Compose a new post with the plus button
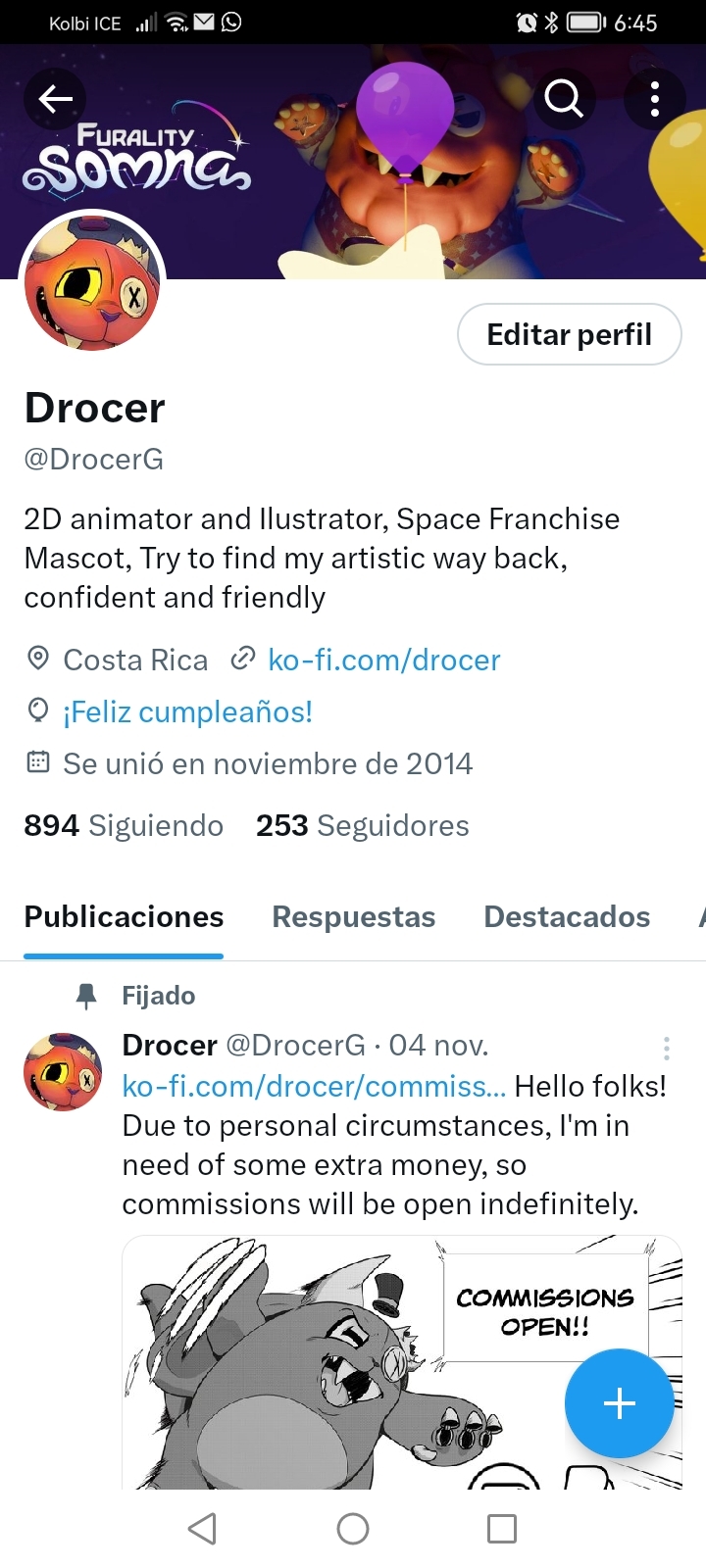The height and width of the screenshot is (1568, 706). [x=619, y=1403]
